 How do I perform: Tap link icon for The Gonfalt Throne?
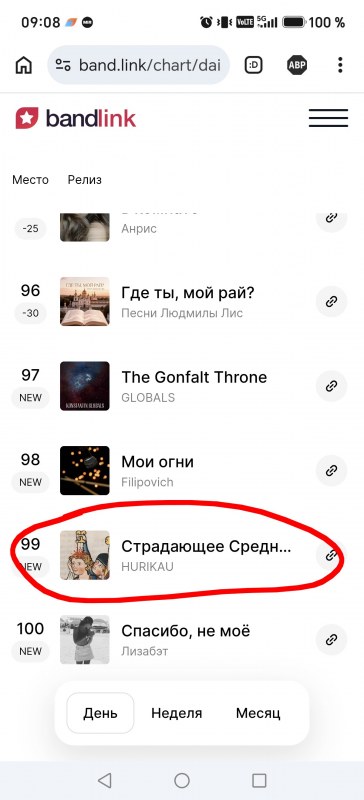point(331,386)
